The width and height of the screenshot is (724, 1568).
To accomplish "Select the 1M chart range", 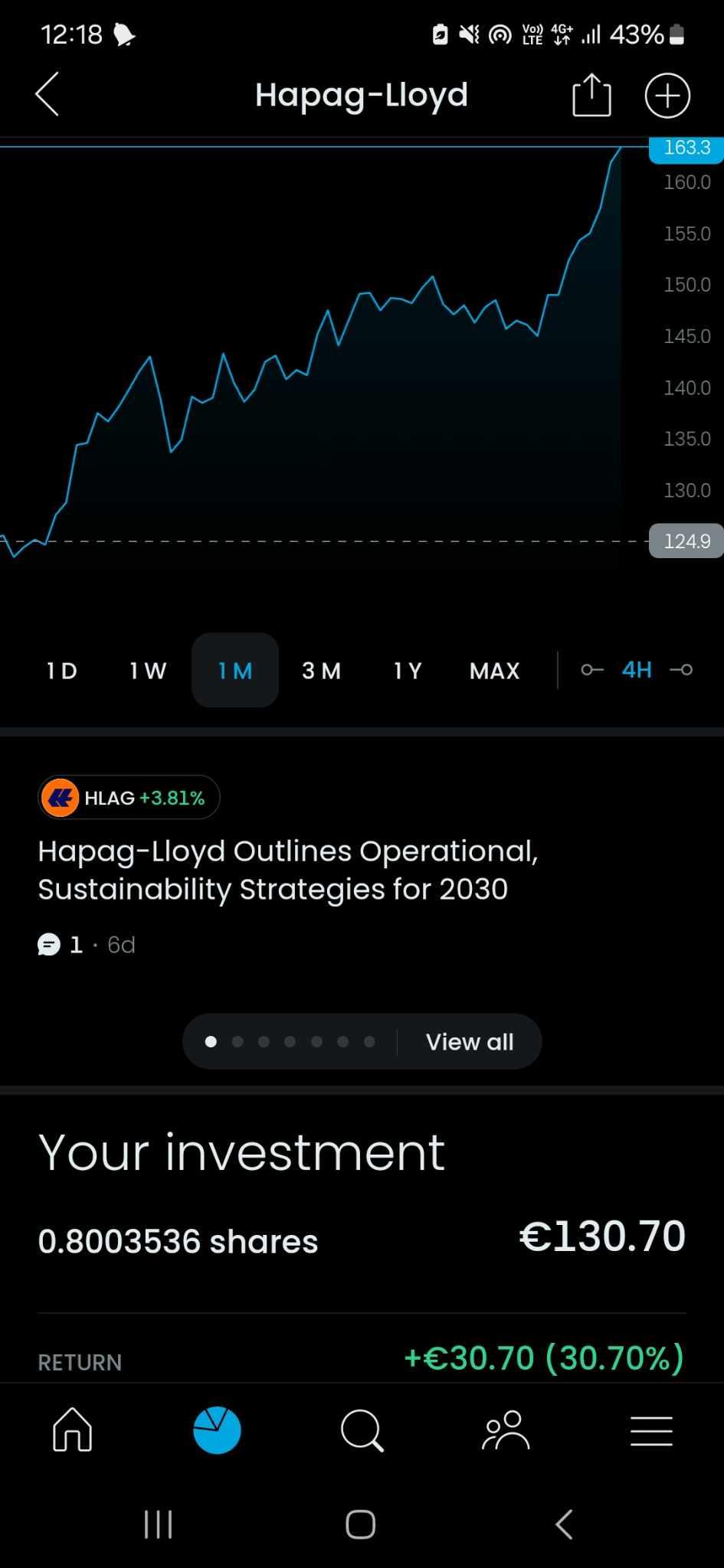I will click(235, 671).
